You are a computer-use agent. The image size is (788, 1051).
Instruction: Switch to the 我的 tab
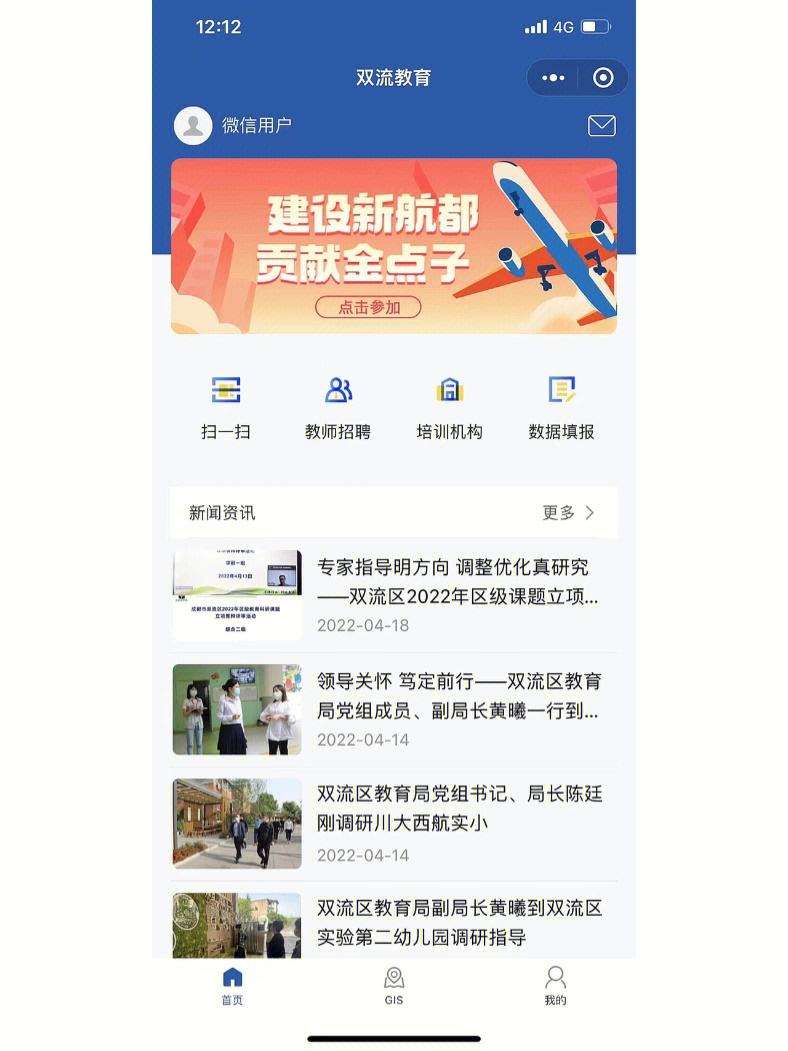point(555,985)
